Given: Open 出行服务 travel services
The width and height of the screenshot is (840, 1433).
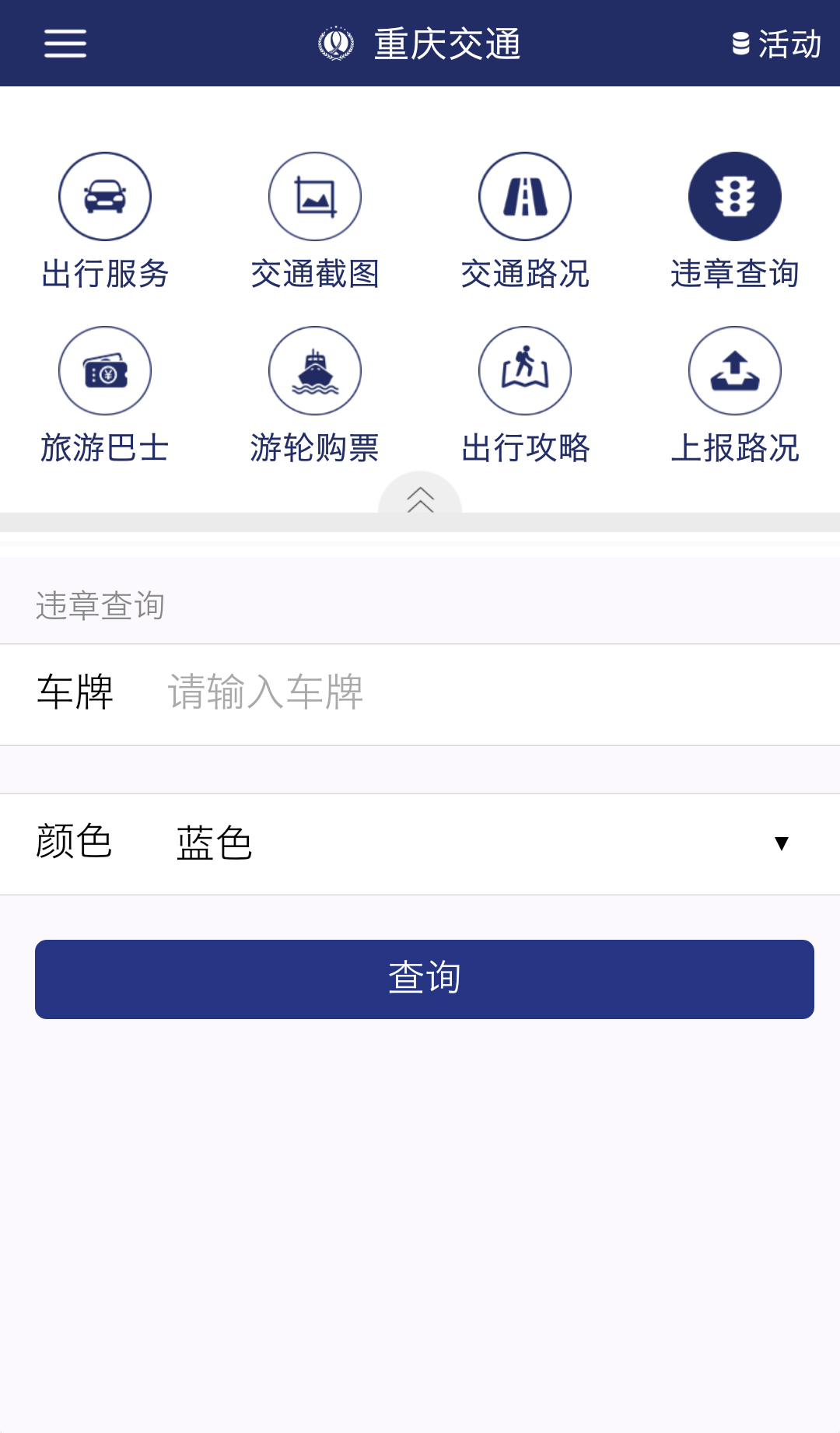Looking at the screenshot, I should pos(105,197).
